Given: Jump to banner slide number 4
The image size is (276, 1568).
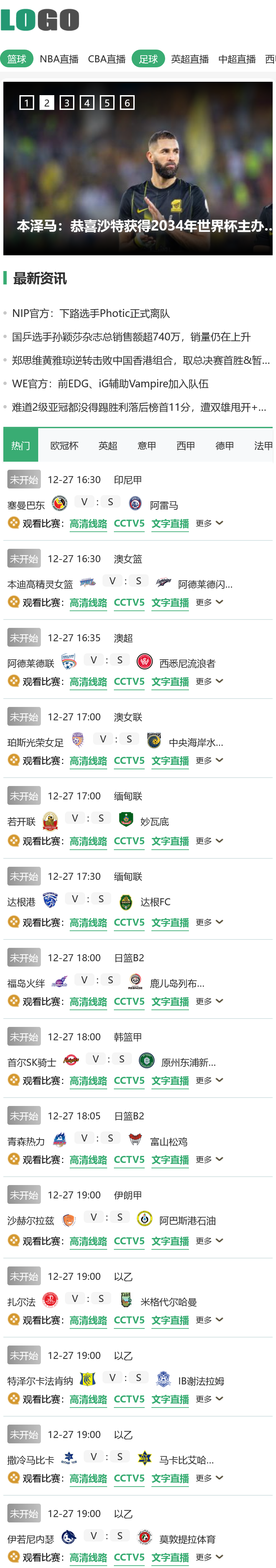Looking at the screenshot, I should 87,103.
